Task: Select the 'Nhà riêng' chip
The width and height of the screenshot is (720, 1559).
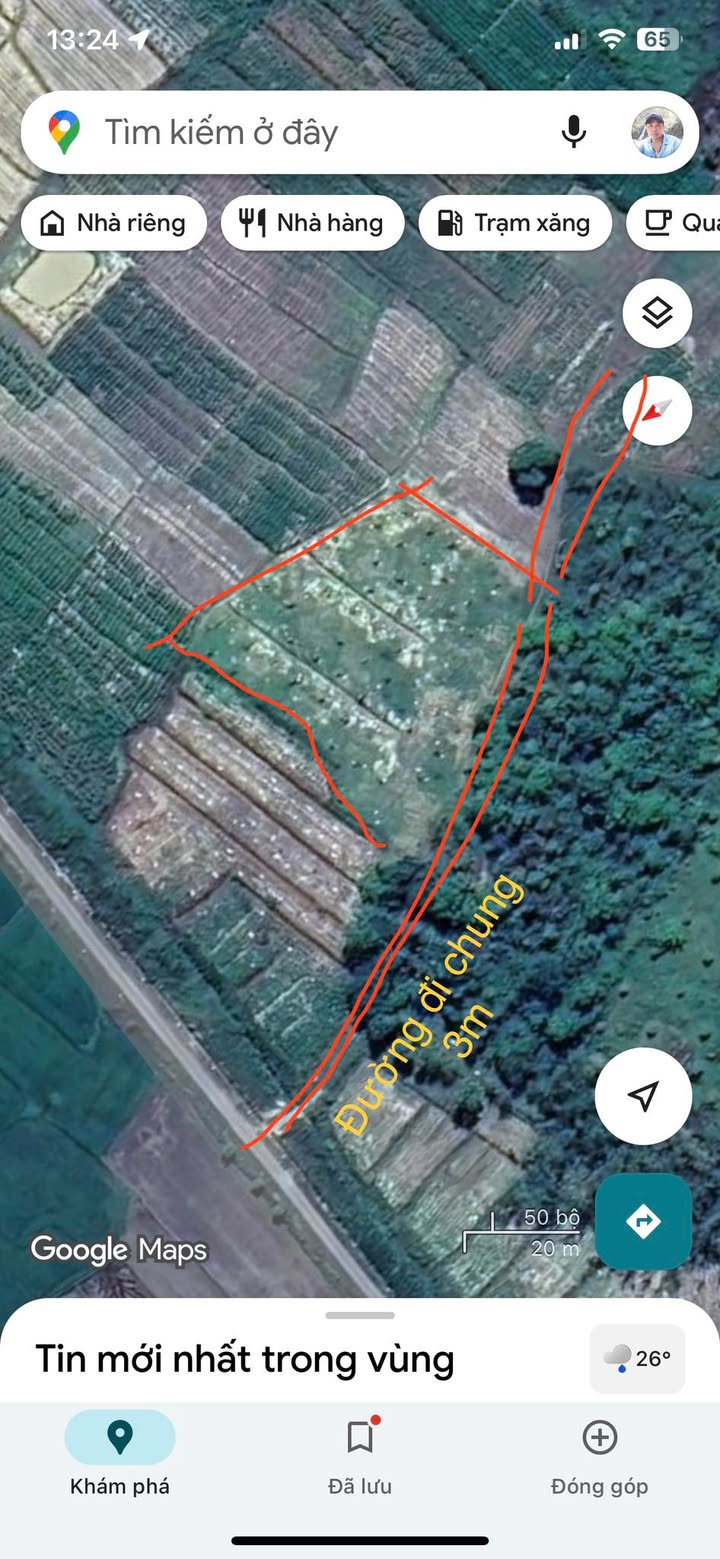Action: click(113, 223)
